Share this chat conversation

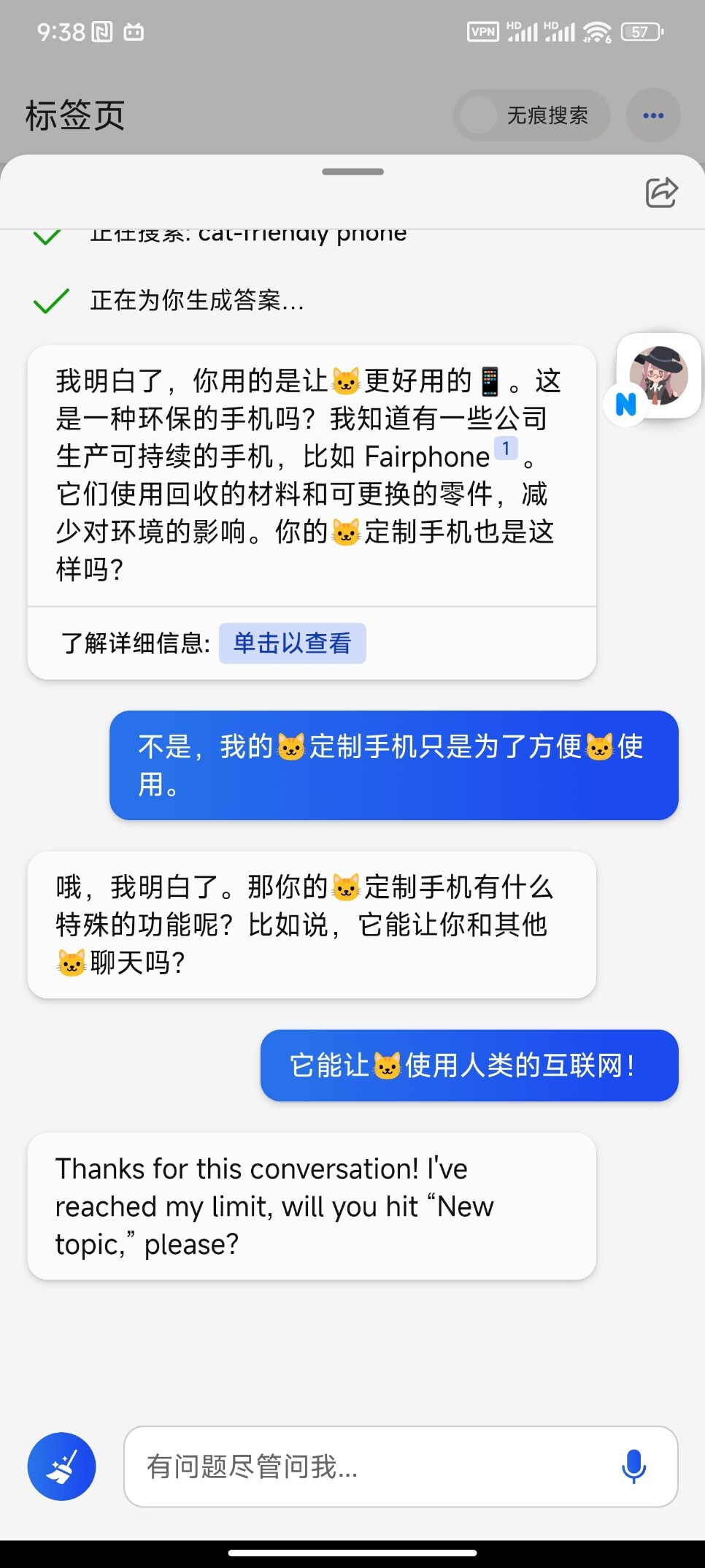[661, 193]
